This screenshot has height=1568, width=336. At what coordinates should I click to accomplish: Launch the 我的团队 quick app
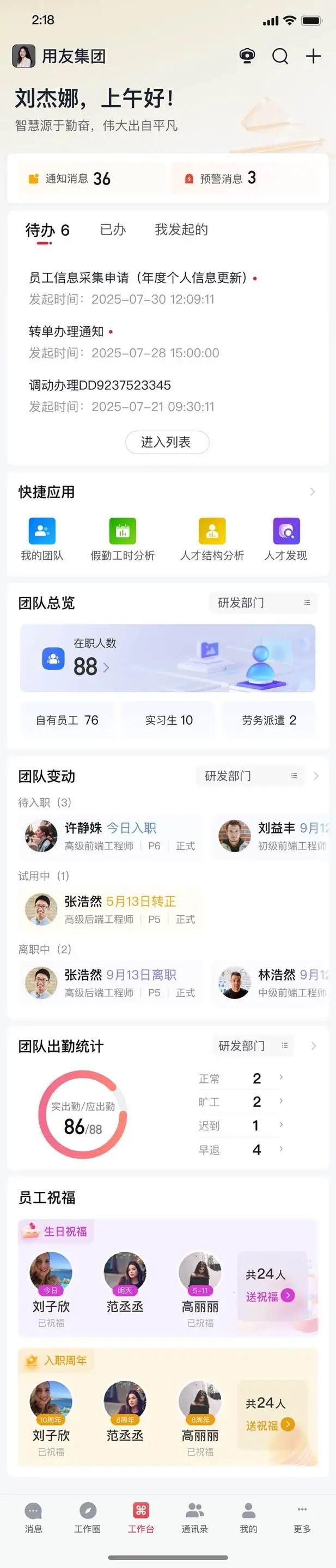coord(42,538)
